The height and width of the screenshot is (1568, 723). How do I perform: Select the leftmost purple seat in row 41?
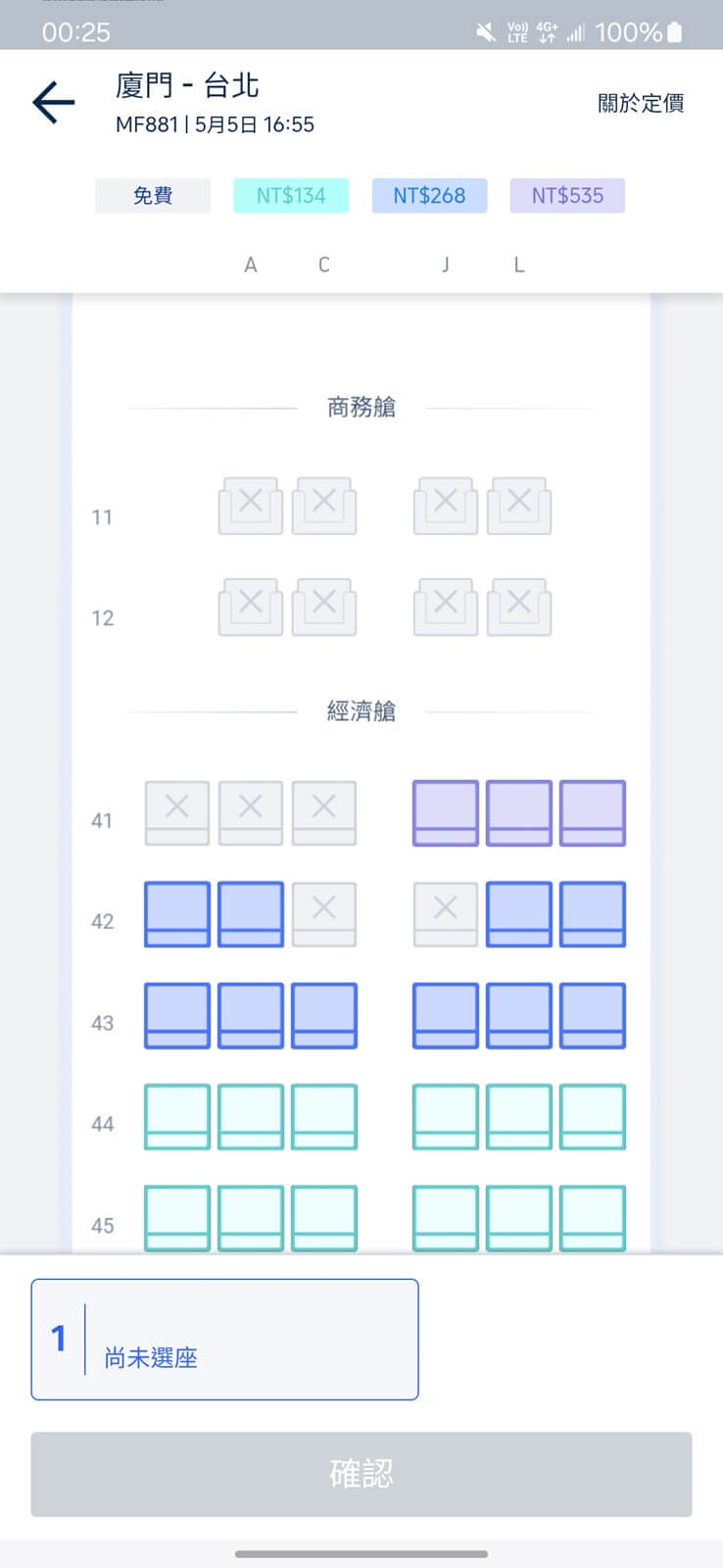pyautogui.click(x=446, y=812)
